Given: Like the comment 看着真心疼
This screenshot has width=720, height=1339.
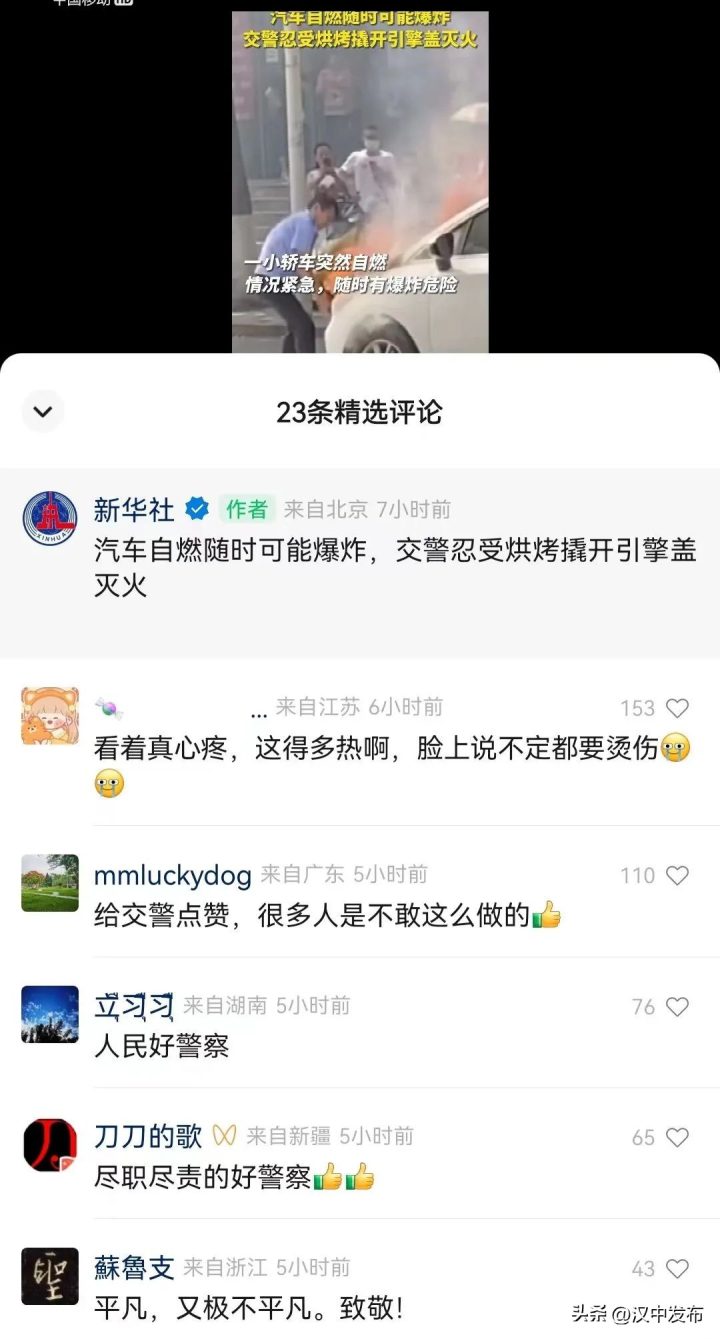Looking at the screenshot, I should click(677, 708).
